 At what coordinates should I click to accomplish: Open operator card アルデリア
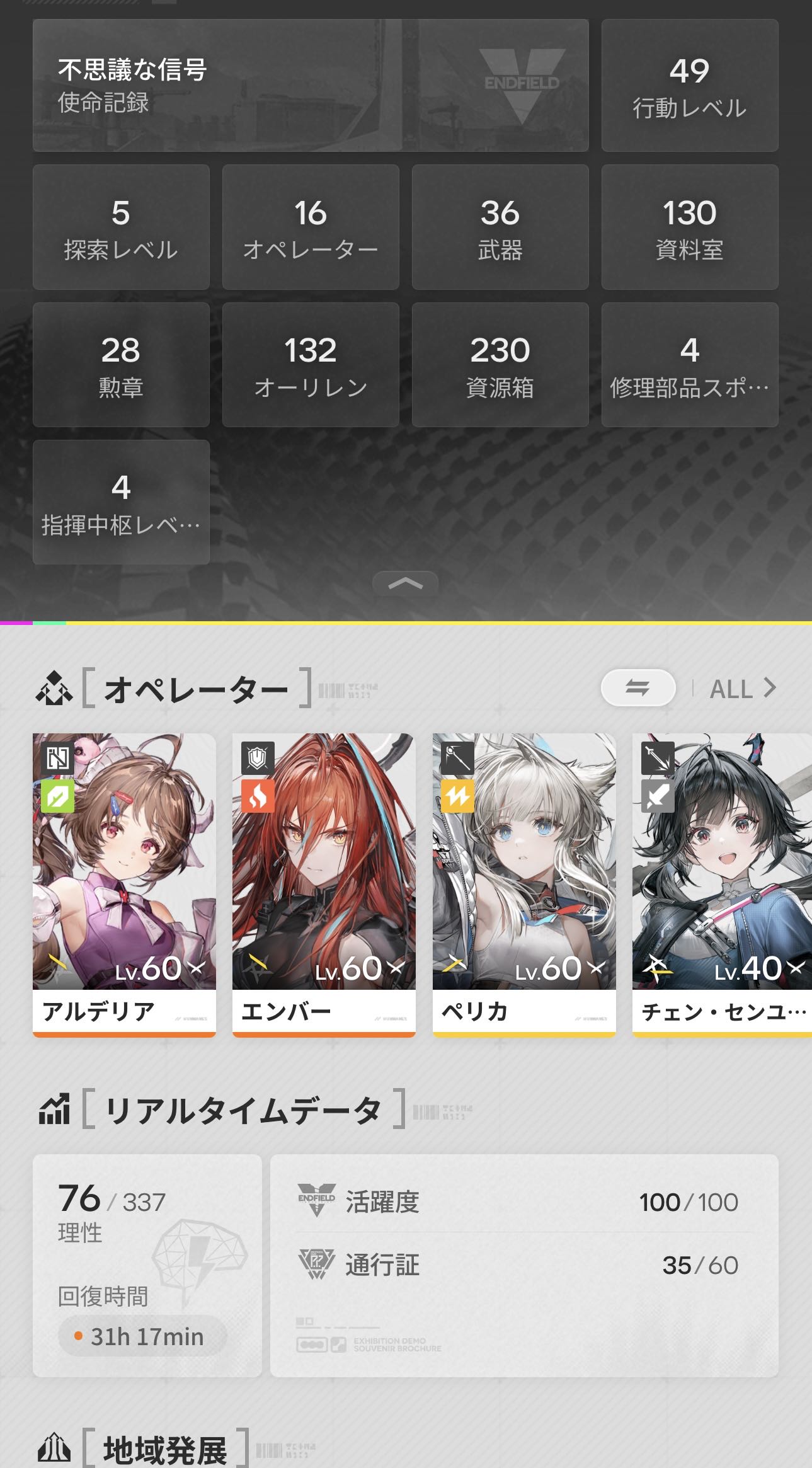click(x=124, y=882)
